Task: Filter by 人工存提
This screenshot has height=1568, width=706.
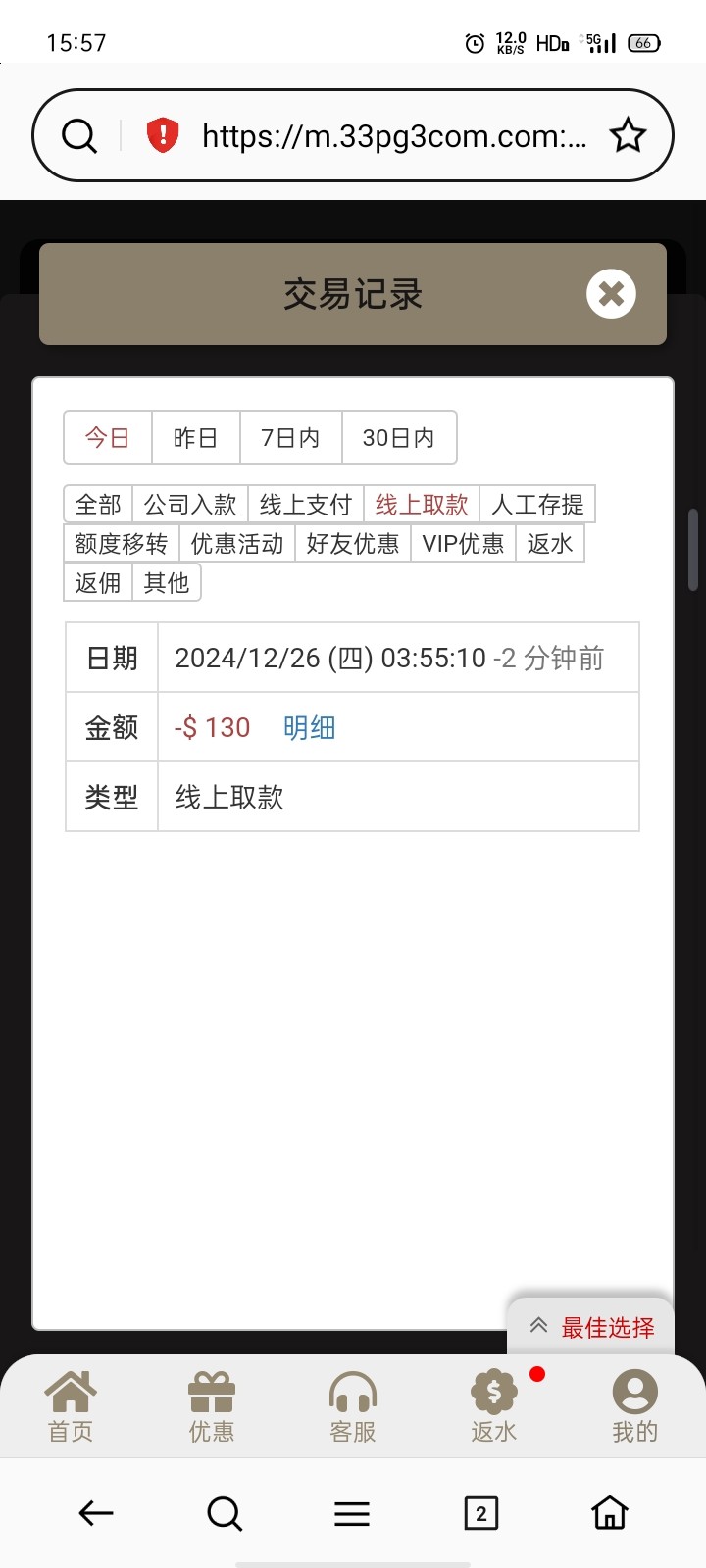Action: tap(537, 505)
